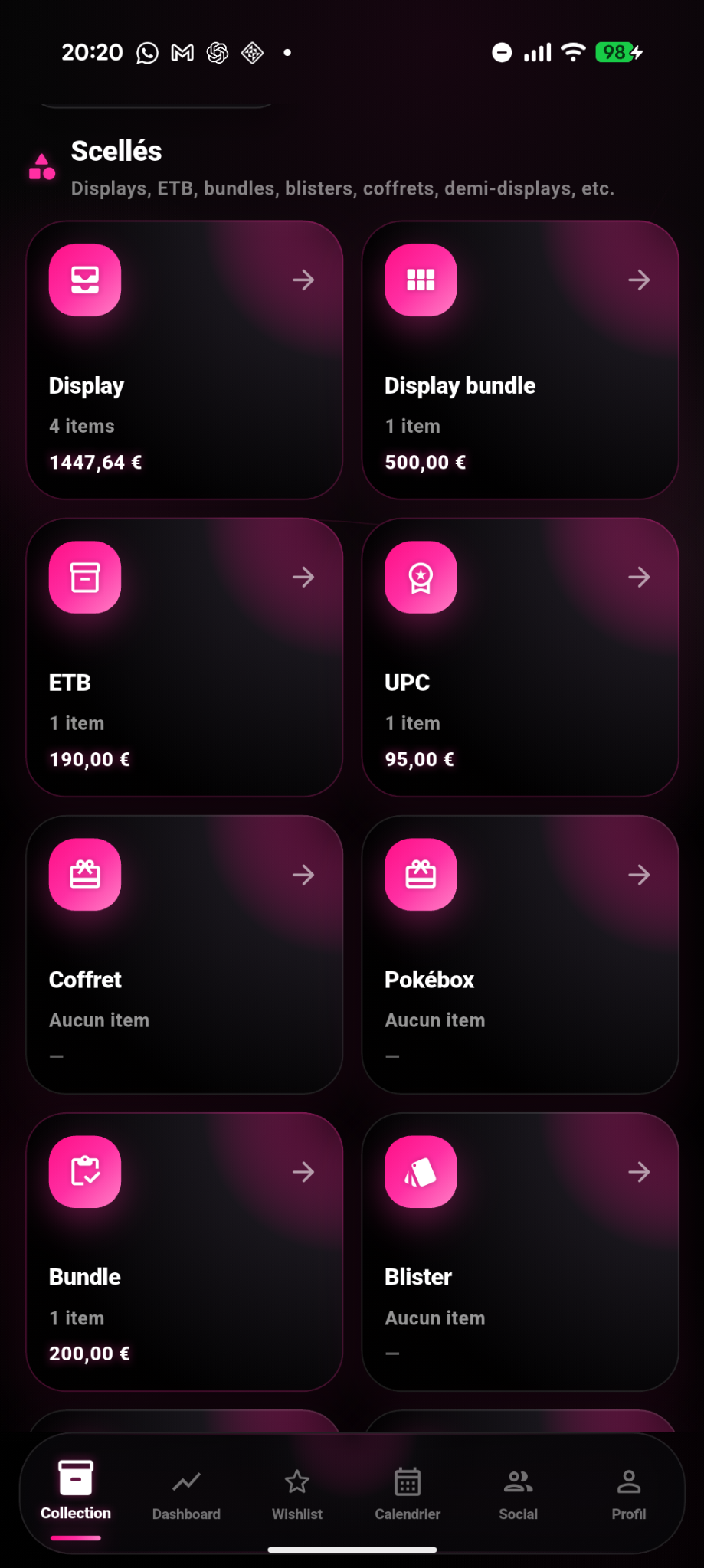
Task: View the Bundle category card
Action: tap(185, 1252)
